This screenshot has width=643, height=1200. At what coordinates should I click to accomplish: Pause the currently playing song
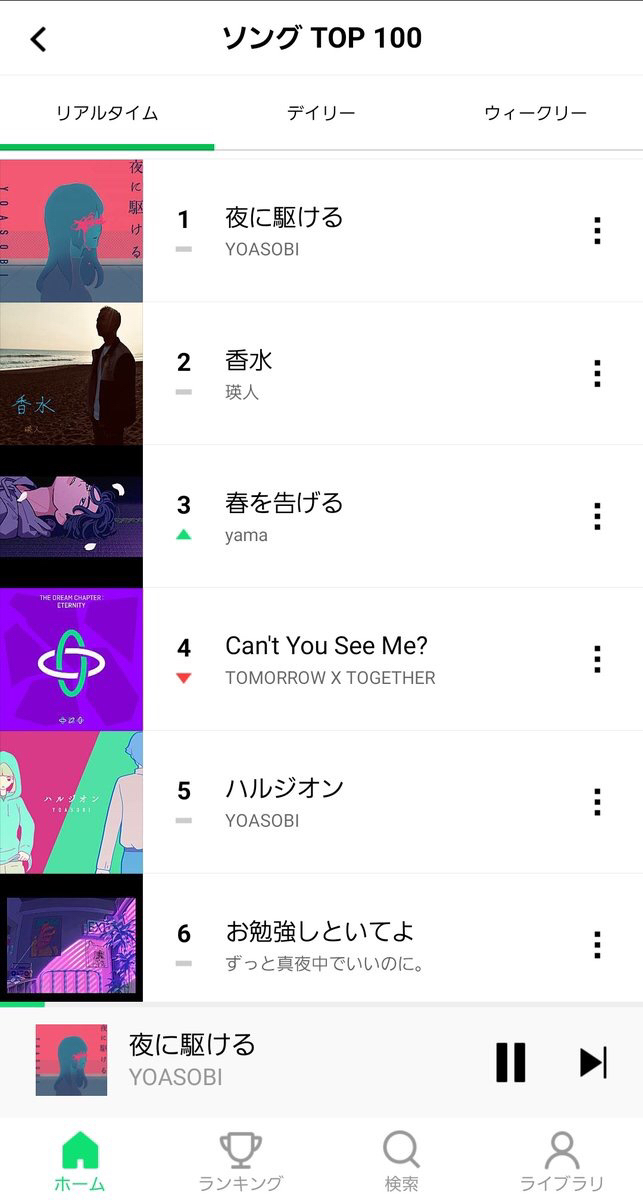pos(510,1062)
